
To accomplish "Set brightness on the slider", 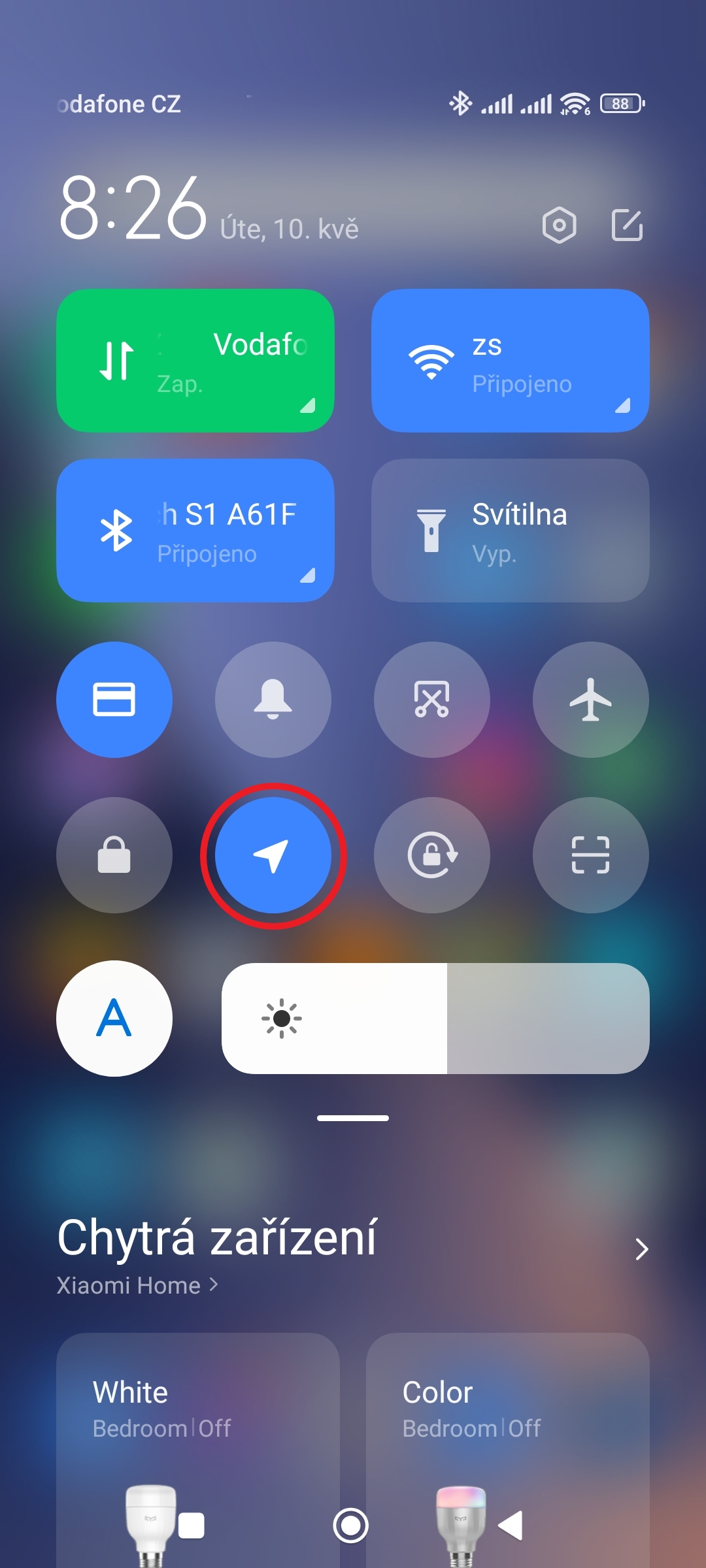I will (x=435, y=1019).
